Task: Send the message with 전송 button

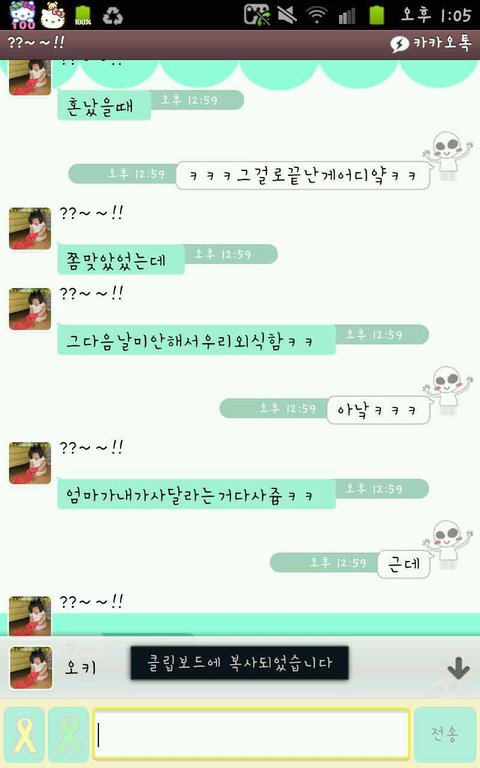Action: pos(445,734)
